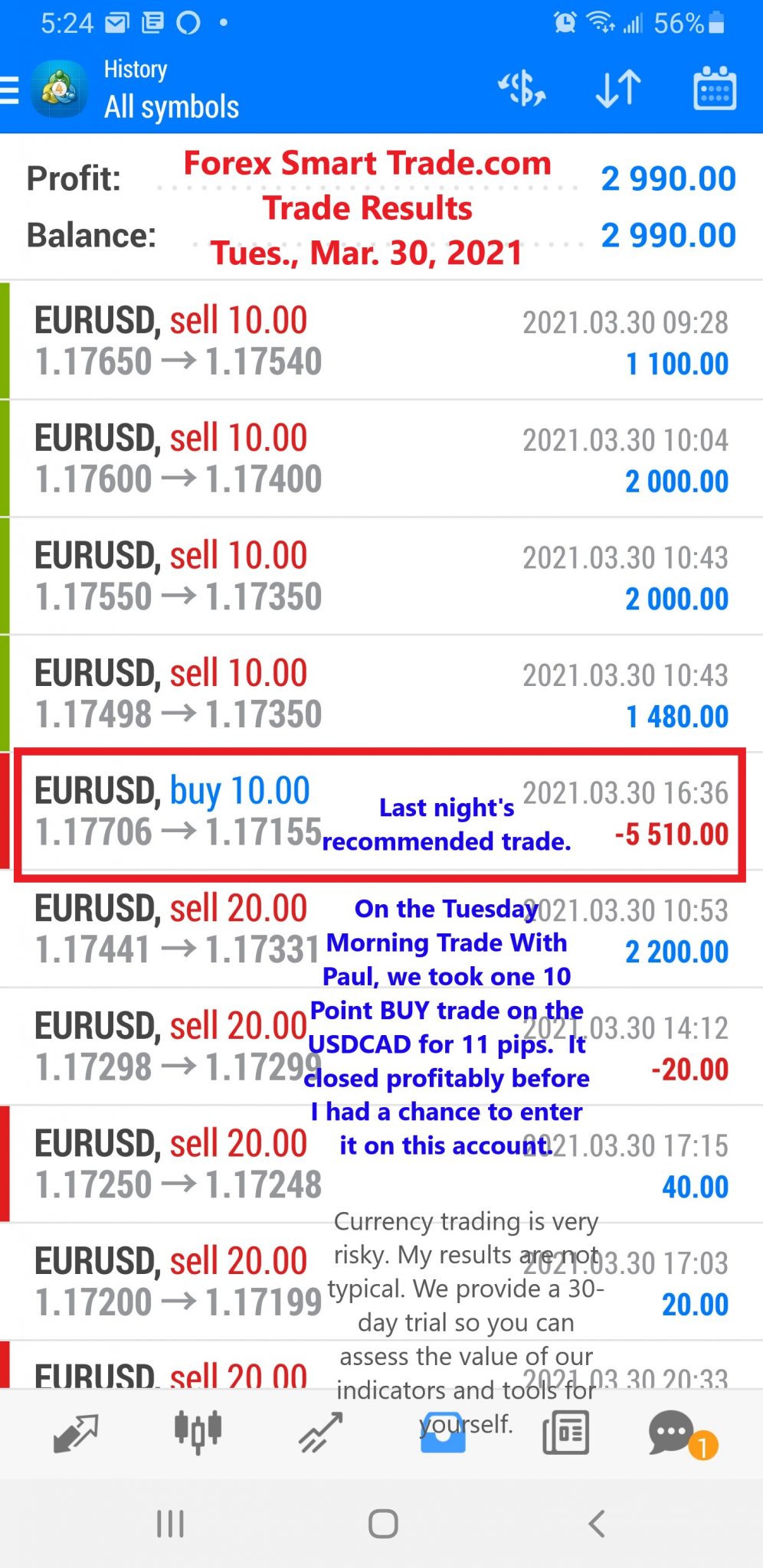This screenshot has width=763, height=1568.
Task: Open the sell trade from 1.17250 to 1.17248
Action: [381, 1165]
